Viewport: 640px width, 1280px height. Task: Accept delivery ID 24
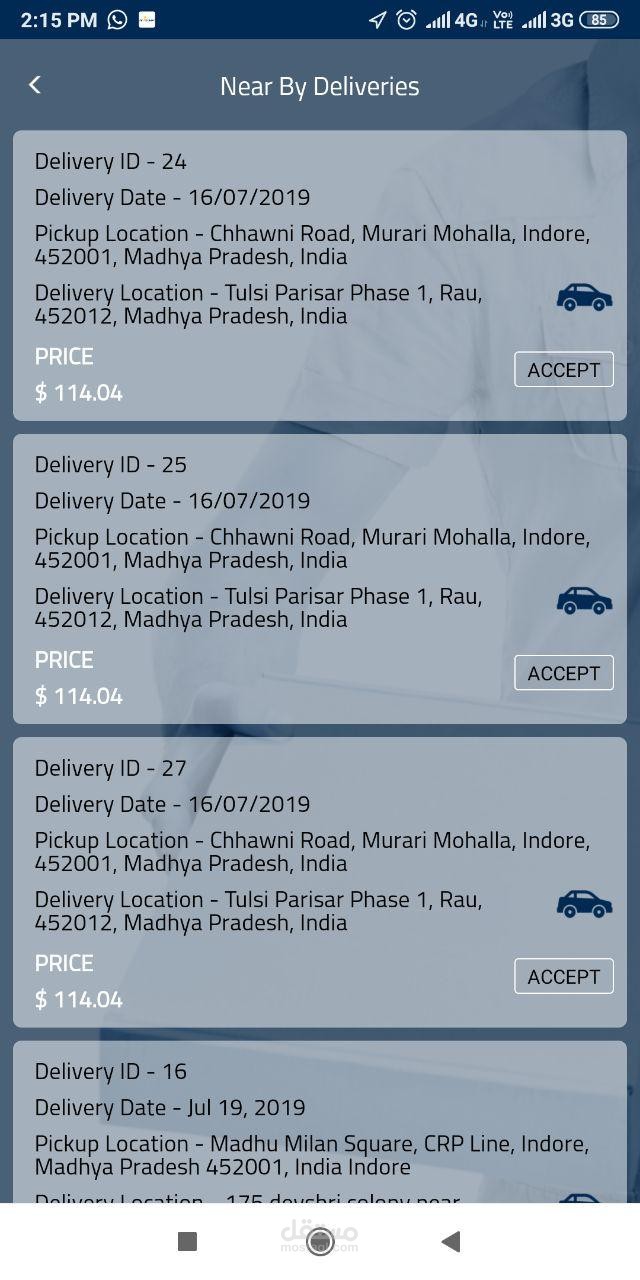(x=564, y=370)
